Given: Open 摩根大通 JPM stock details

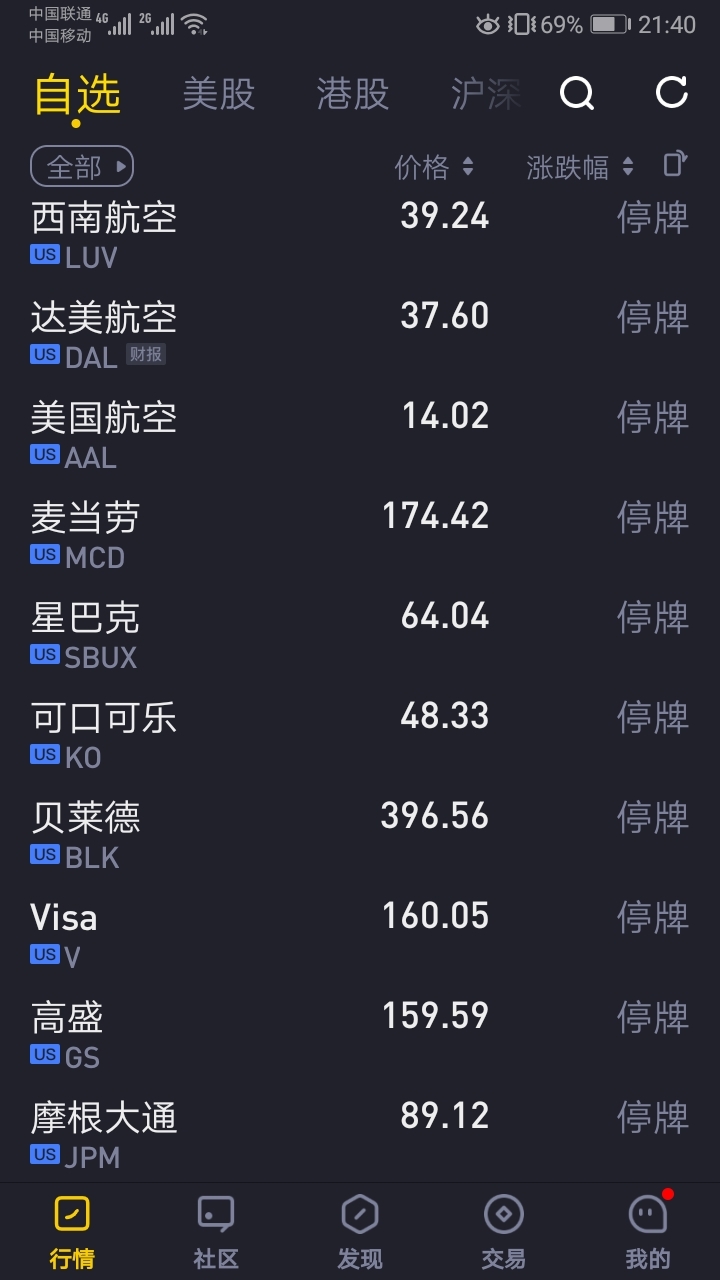Looking at the screenshot, I should pyautogui.click(x=360, y=1136).
